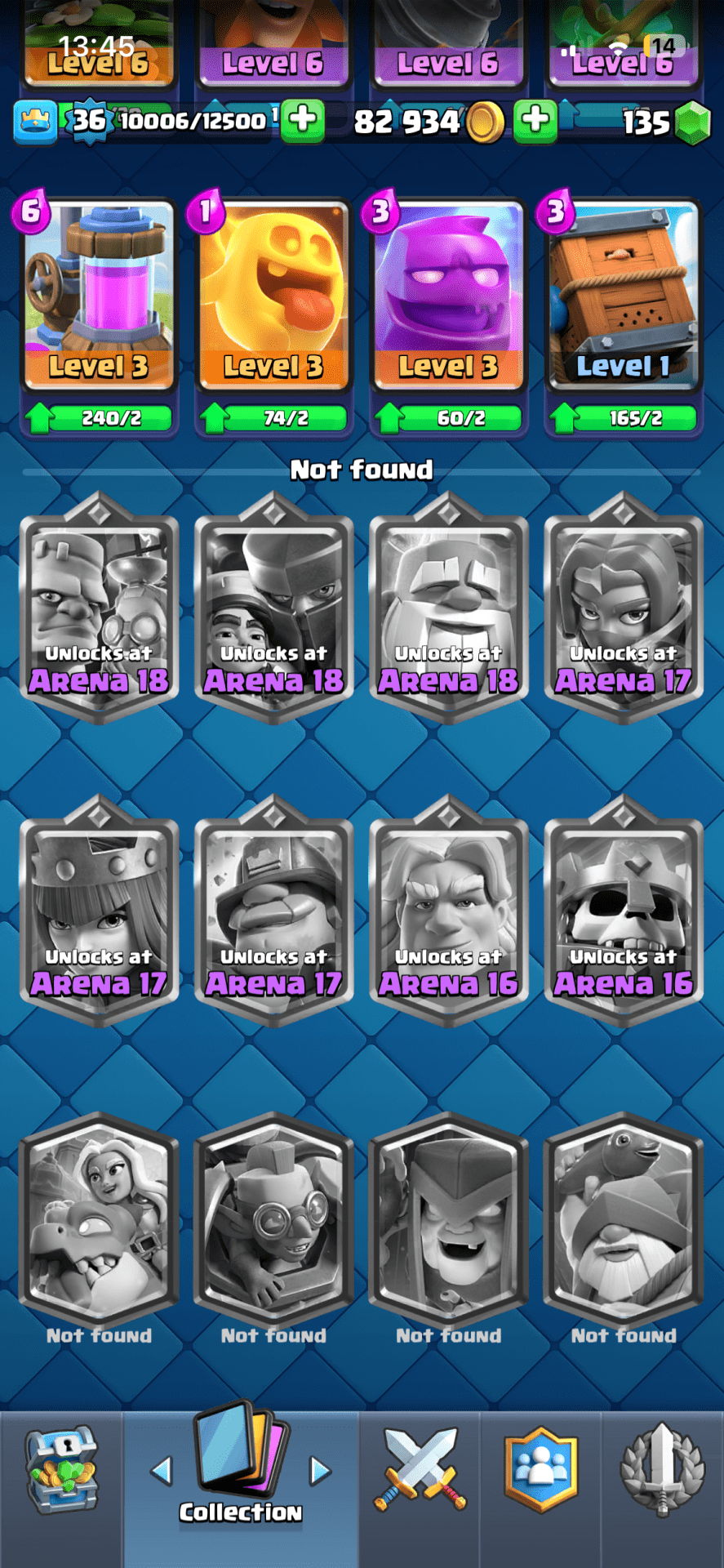Go to the sword and laurel wreath tab
The width and height of the screenshot is (724, 1568).
[x=662, y=1470]
